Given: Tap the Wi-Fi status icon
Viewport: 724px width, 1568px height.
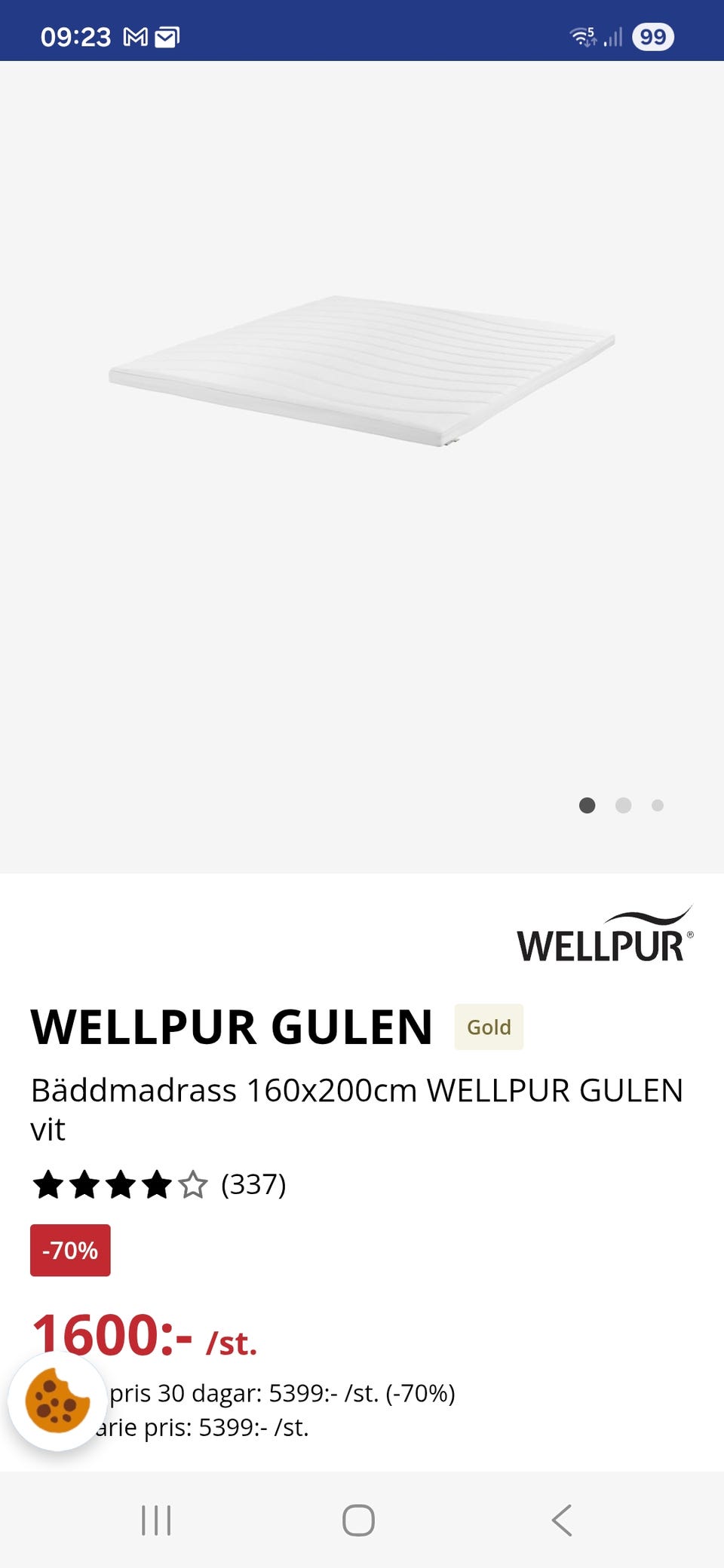Looking at the screenshot, I should pos(584,35).
